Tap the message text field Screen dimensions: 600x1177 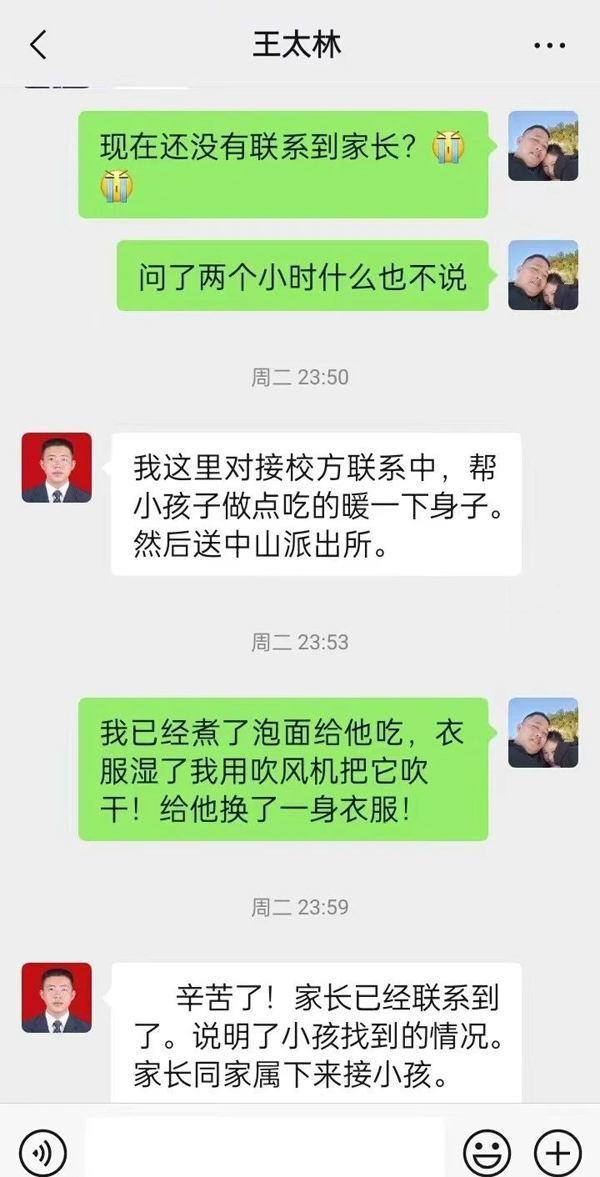pos(264,1148)
